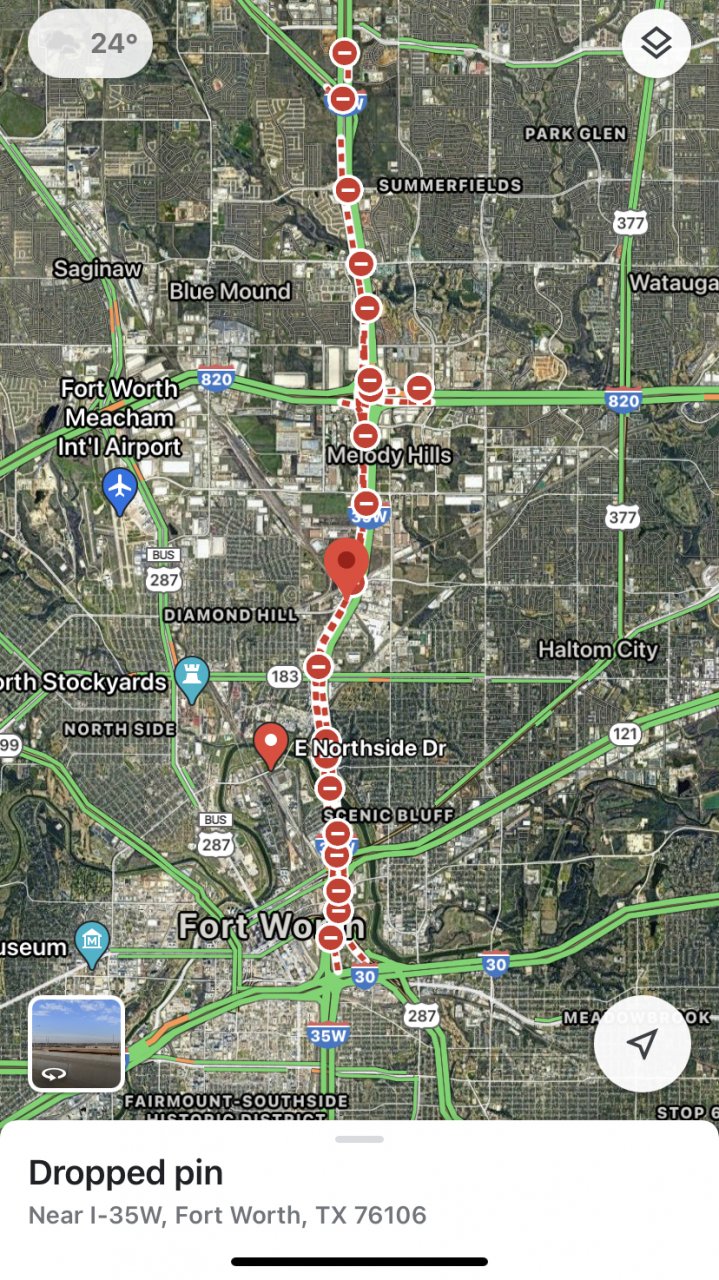The width and height of the screenshot is (719, 1280).
Task: Select the E Northside Dr pin
Action: (x=271, y=745)
